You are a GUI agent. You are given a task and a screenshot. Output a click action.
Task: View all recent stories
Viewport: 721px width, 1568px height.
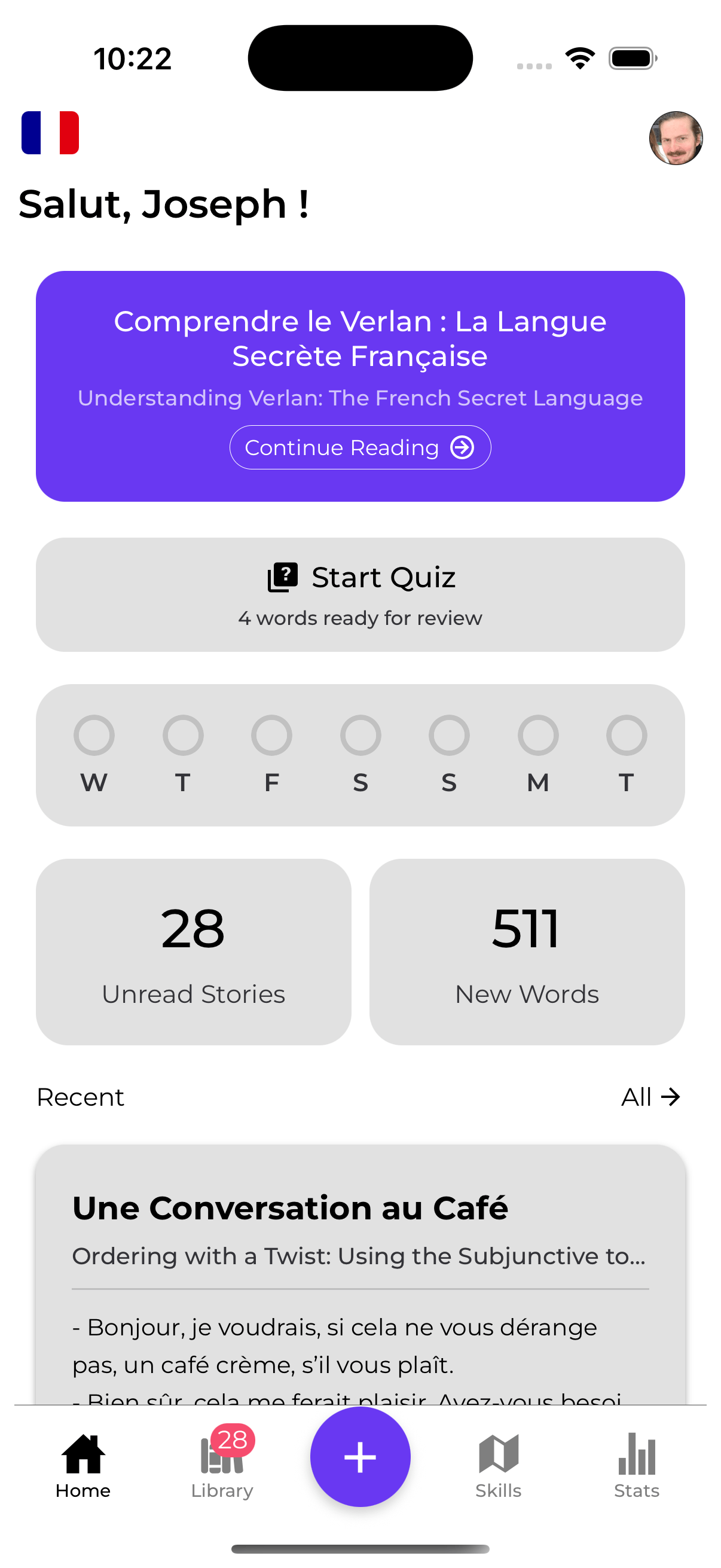coord(650,1097)
